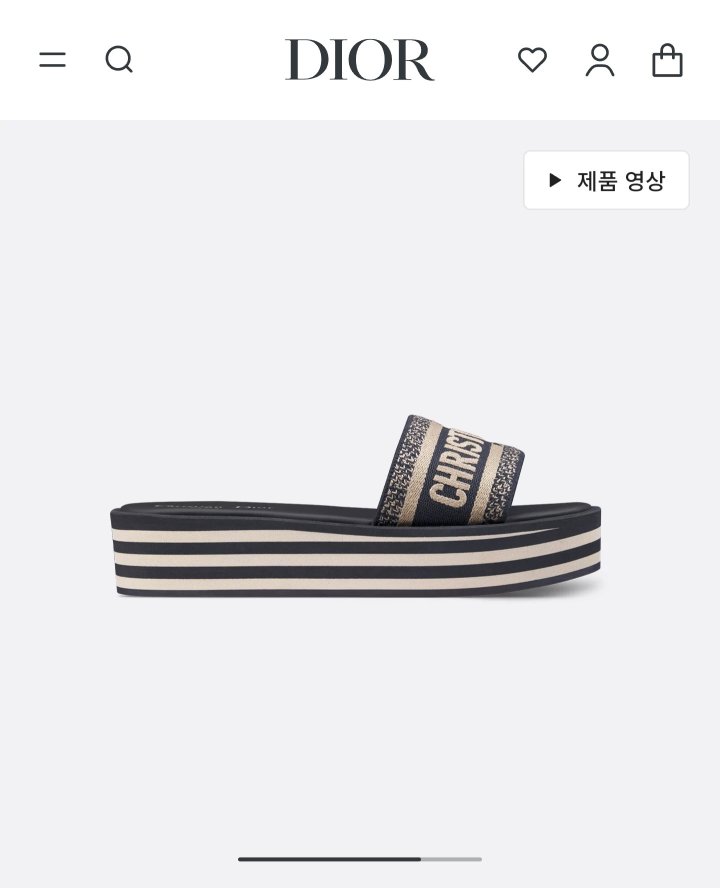Open the hamburger menu
Screen dimensions: 720x888
point(53,59)
